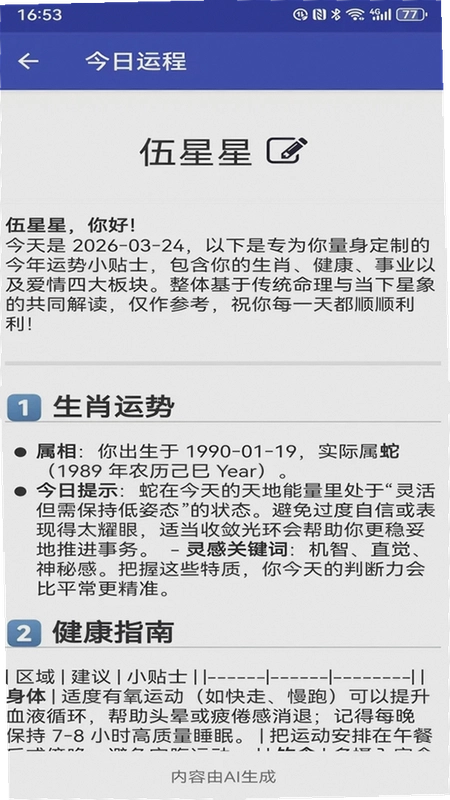Edit the name 伍星星 via pencil icon
This screenshot has width=450, height=800.
pyautogui.click(x=287, y=151)
